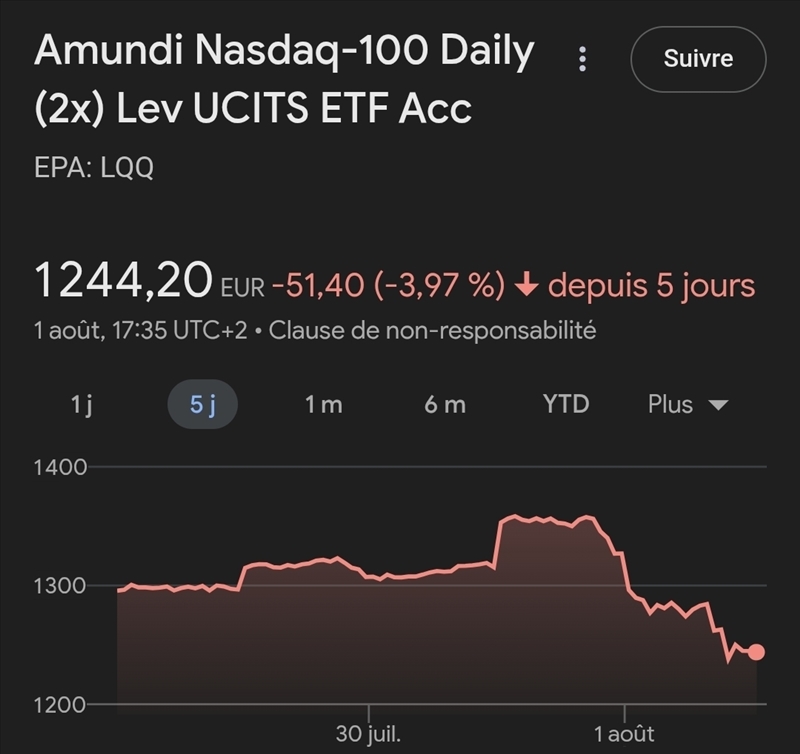Expand the Plus range dropdown
This screenshot has width=800, height=754.
pos(688,405)
